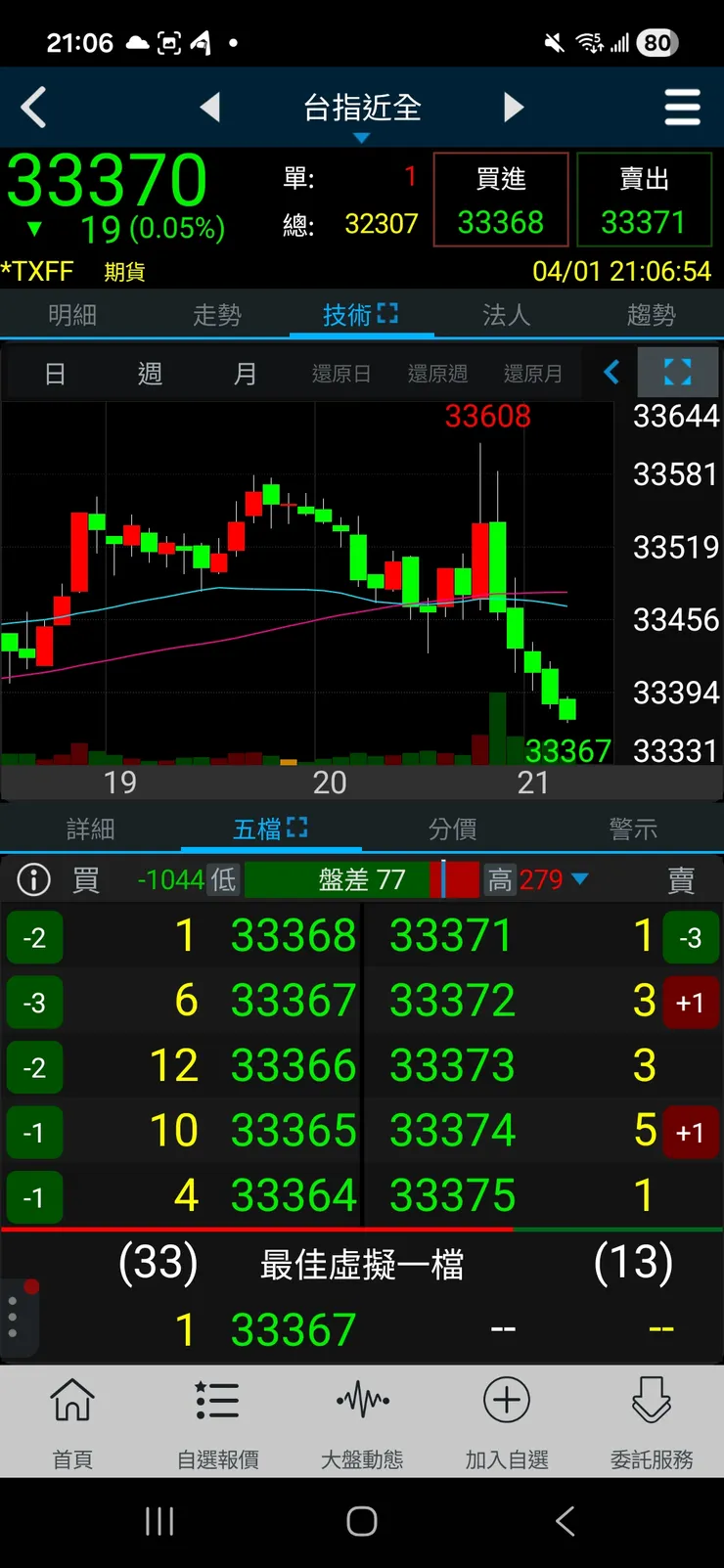Switch to the 明細 tab

[x=72, y=315]
